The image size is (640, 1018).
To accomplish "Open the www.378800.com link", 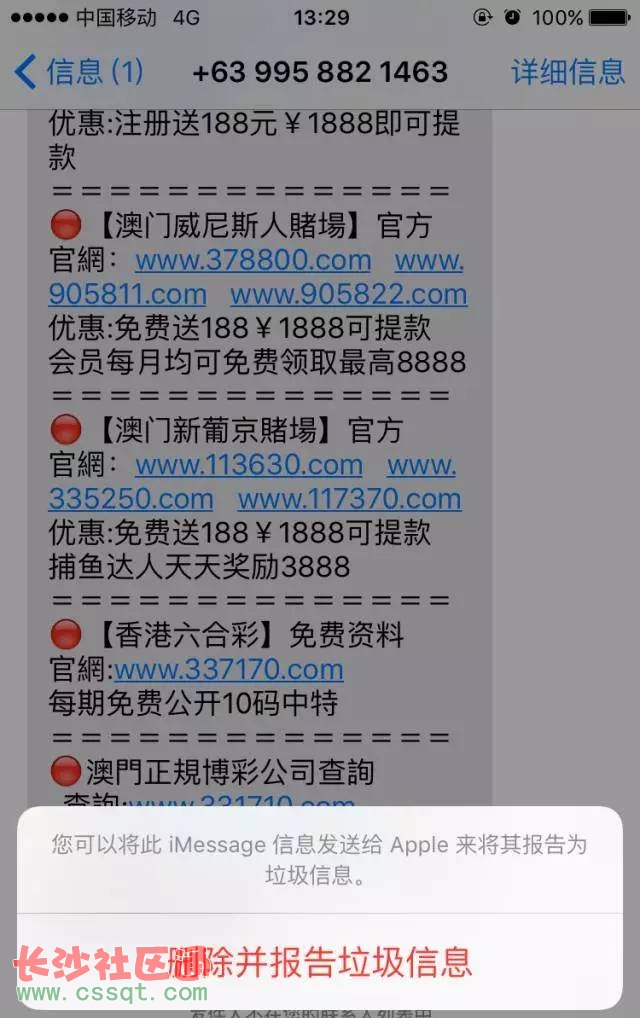I will (253, 260).
